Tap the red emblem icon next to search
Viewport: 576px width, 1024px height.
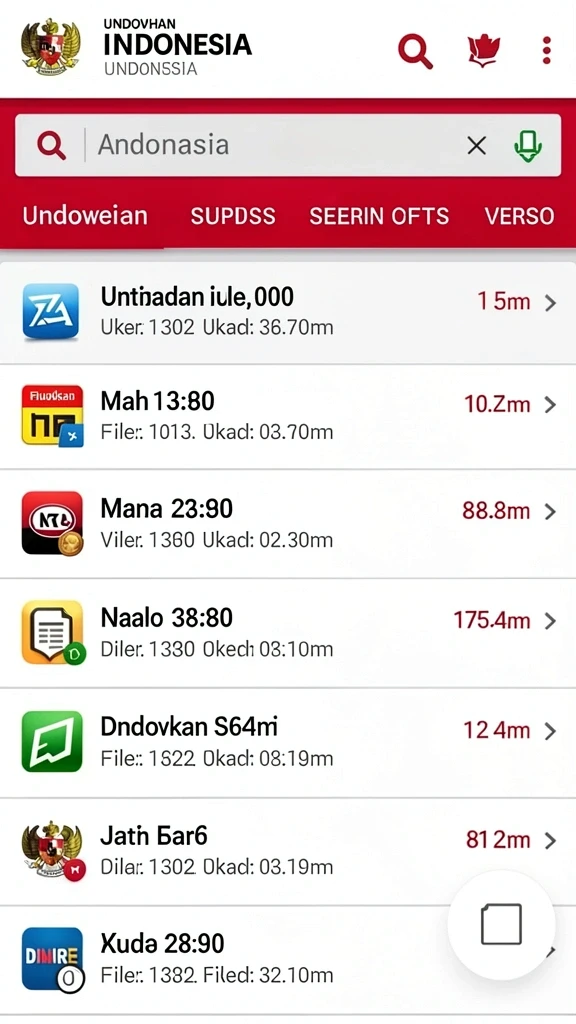(x=484, y=51)
